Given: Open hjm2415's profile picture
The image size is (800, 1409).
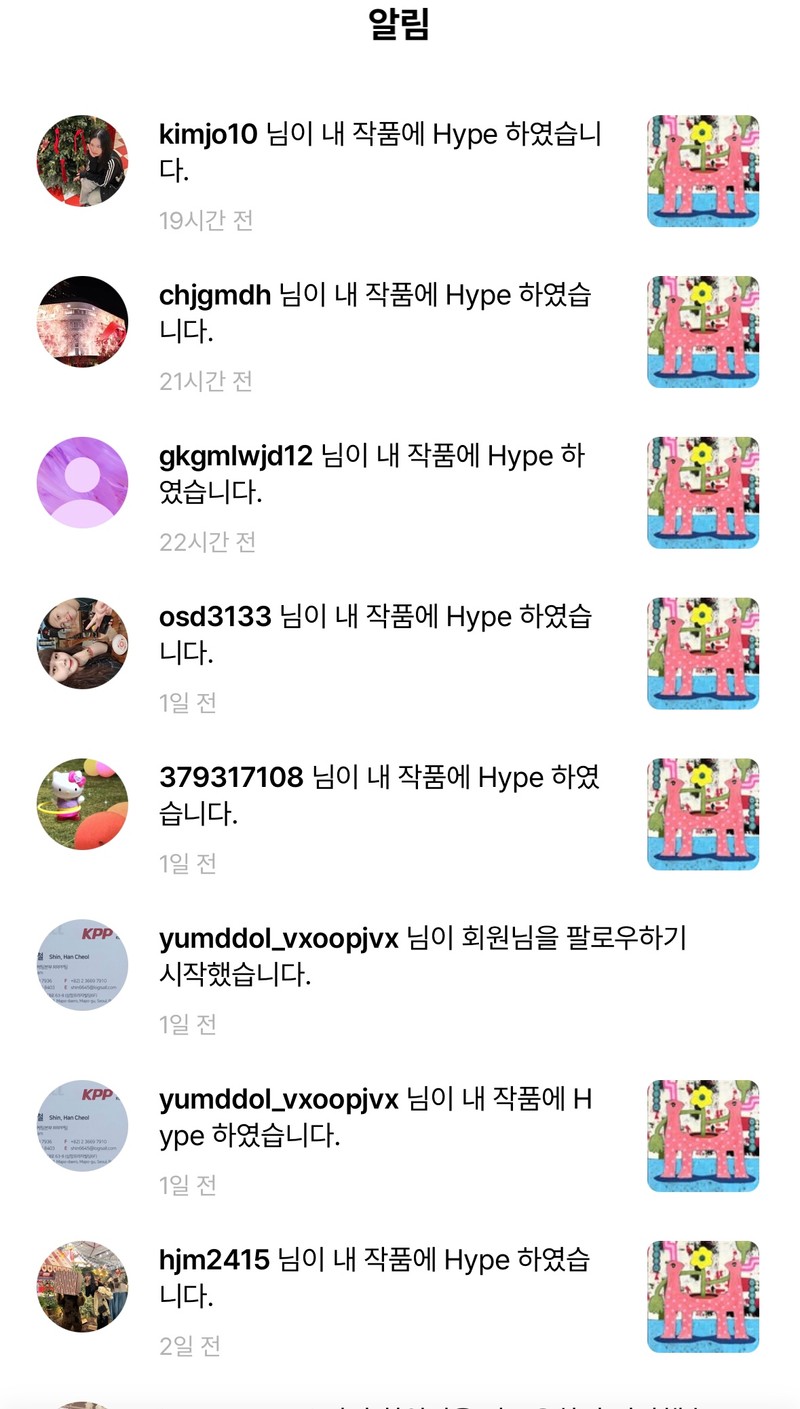Looking at the screenshot, I should (82, 1287).
